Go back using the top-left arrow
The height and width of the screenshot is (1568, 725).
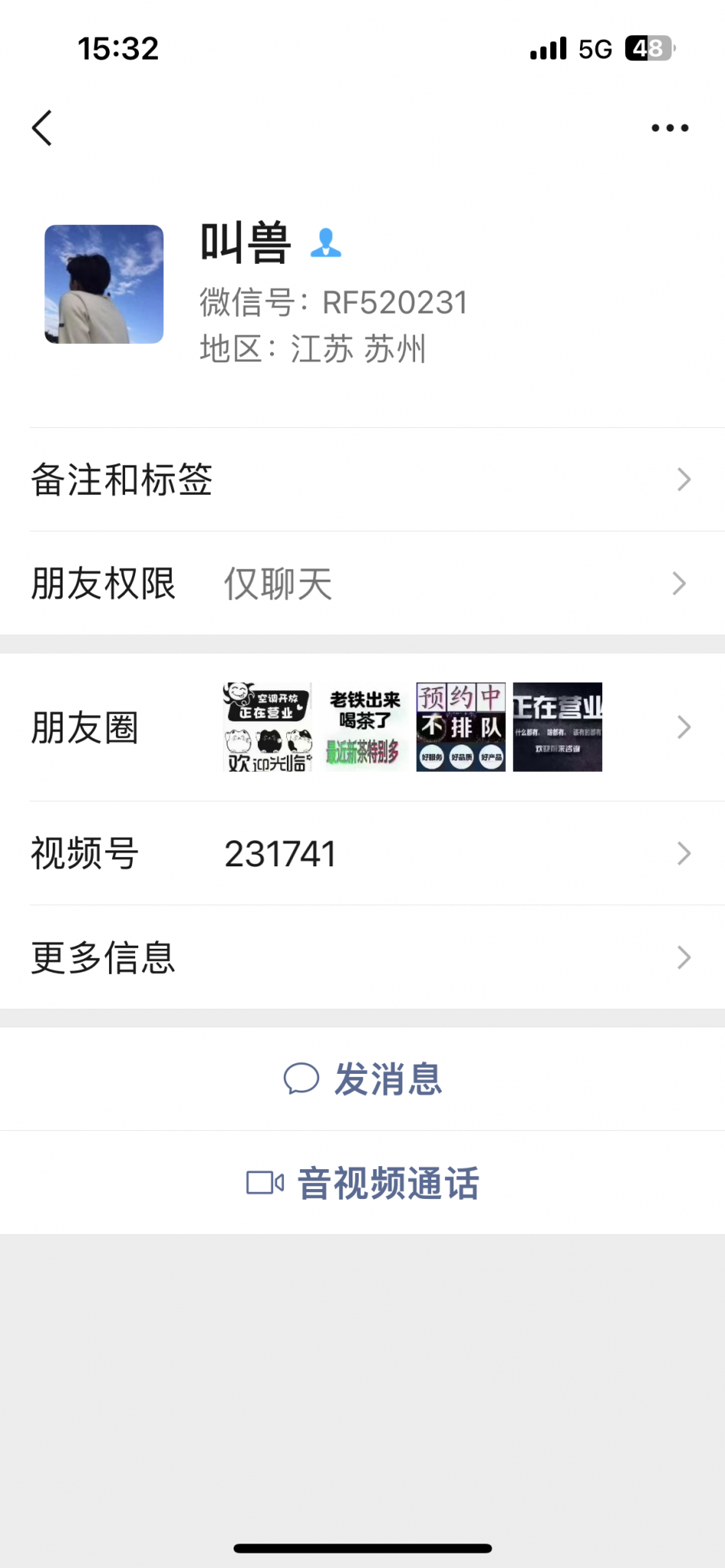click(43, 128)
